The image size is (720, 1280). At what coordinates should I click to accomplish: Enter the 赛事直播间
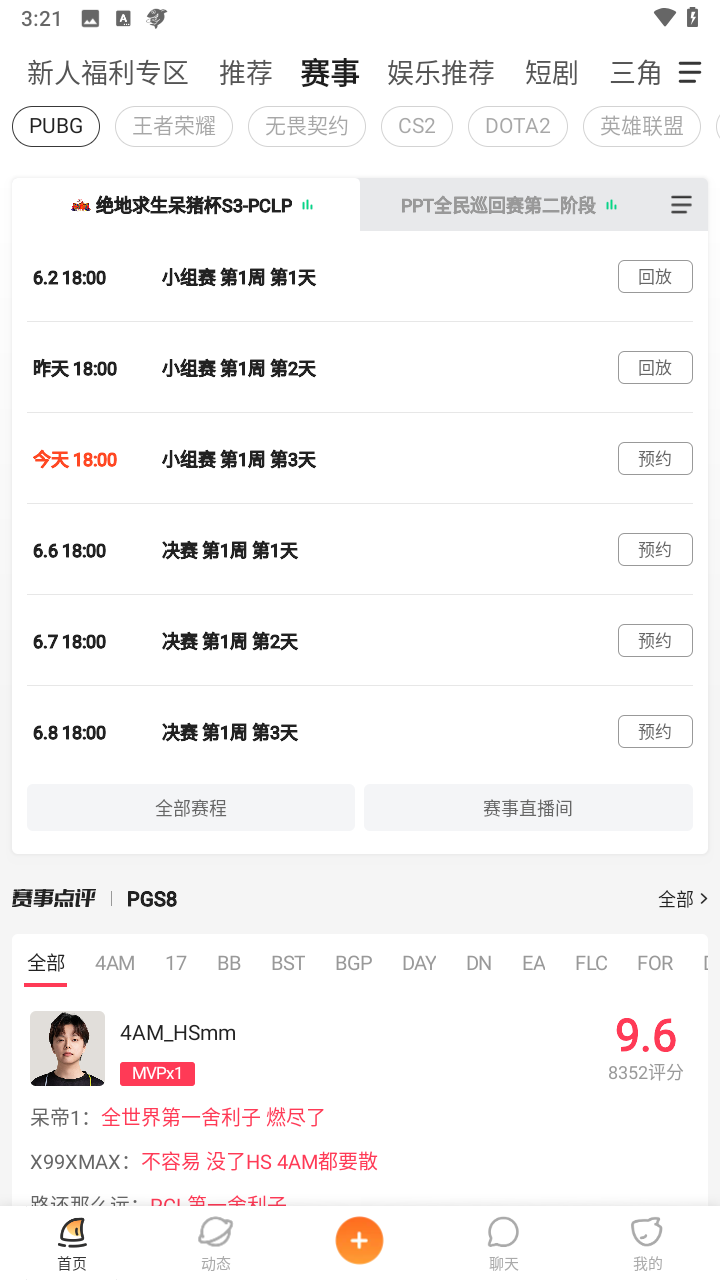528,808
